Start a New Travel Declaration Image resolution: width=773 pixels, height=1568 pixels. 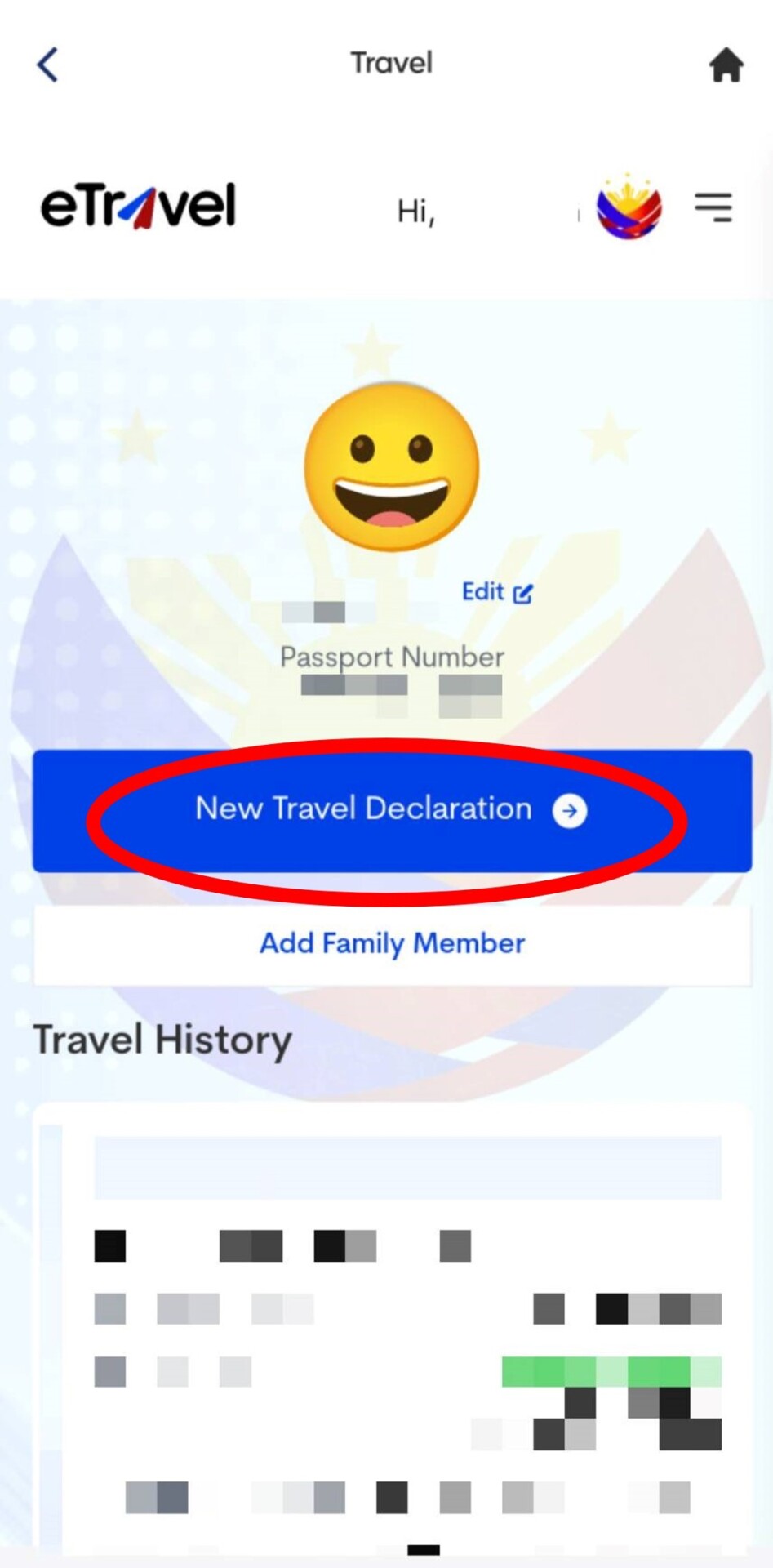(391, 810)
